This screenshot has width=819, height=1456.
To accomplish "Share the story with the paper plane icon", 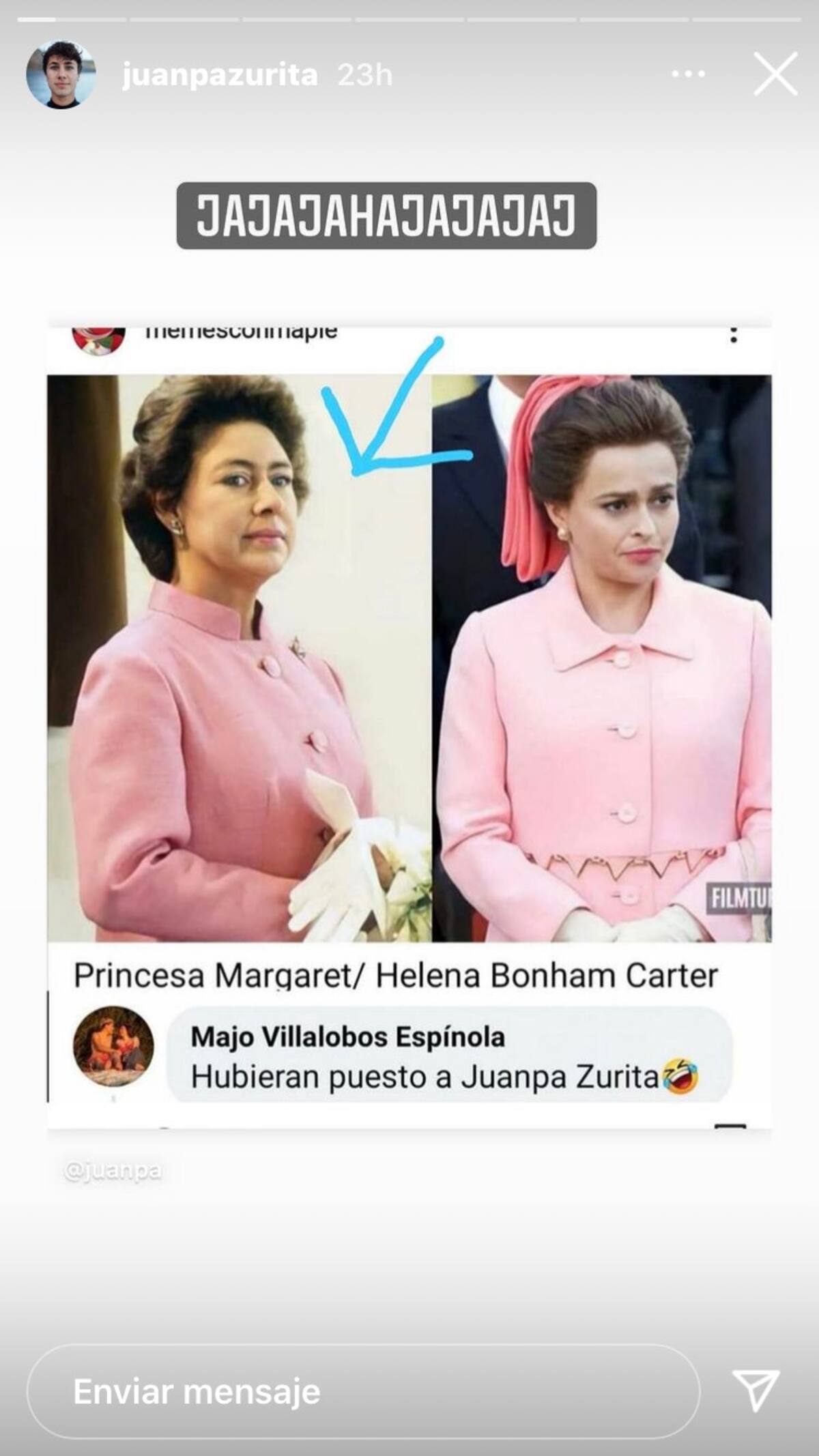I will pos(756,1390).
